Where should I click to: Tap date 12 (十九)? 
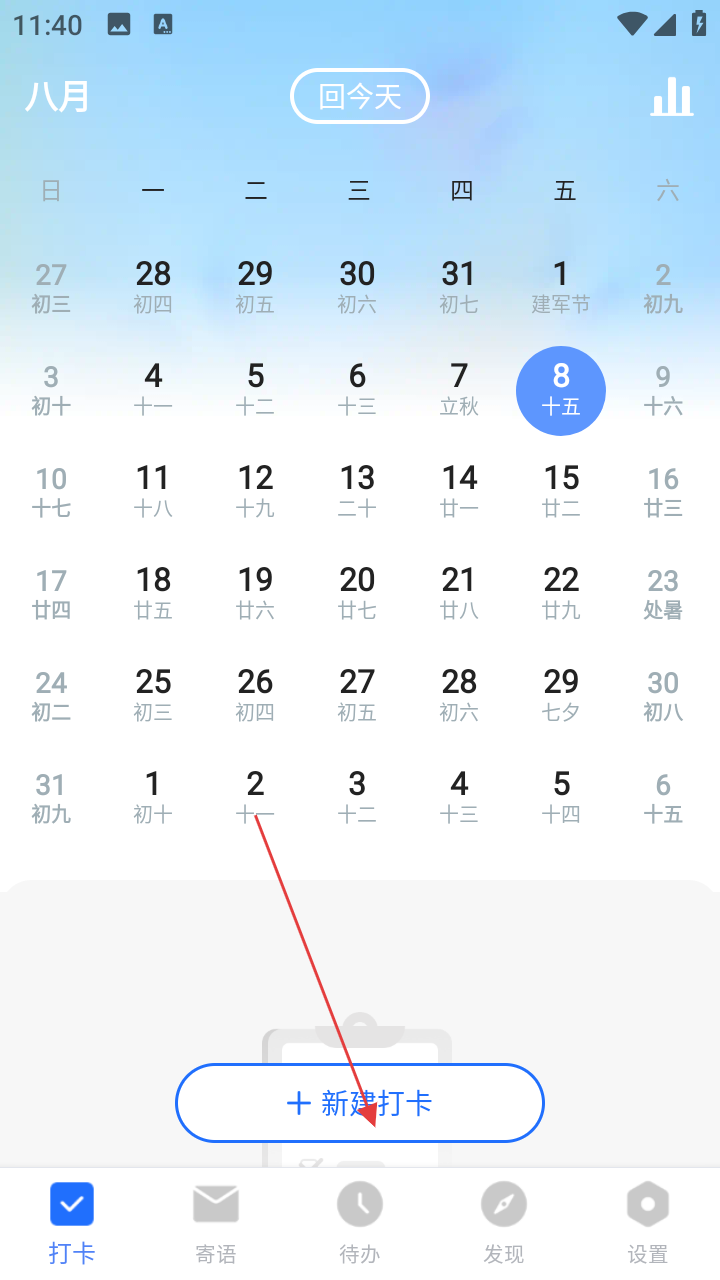[255, 492]
